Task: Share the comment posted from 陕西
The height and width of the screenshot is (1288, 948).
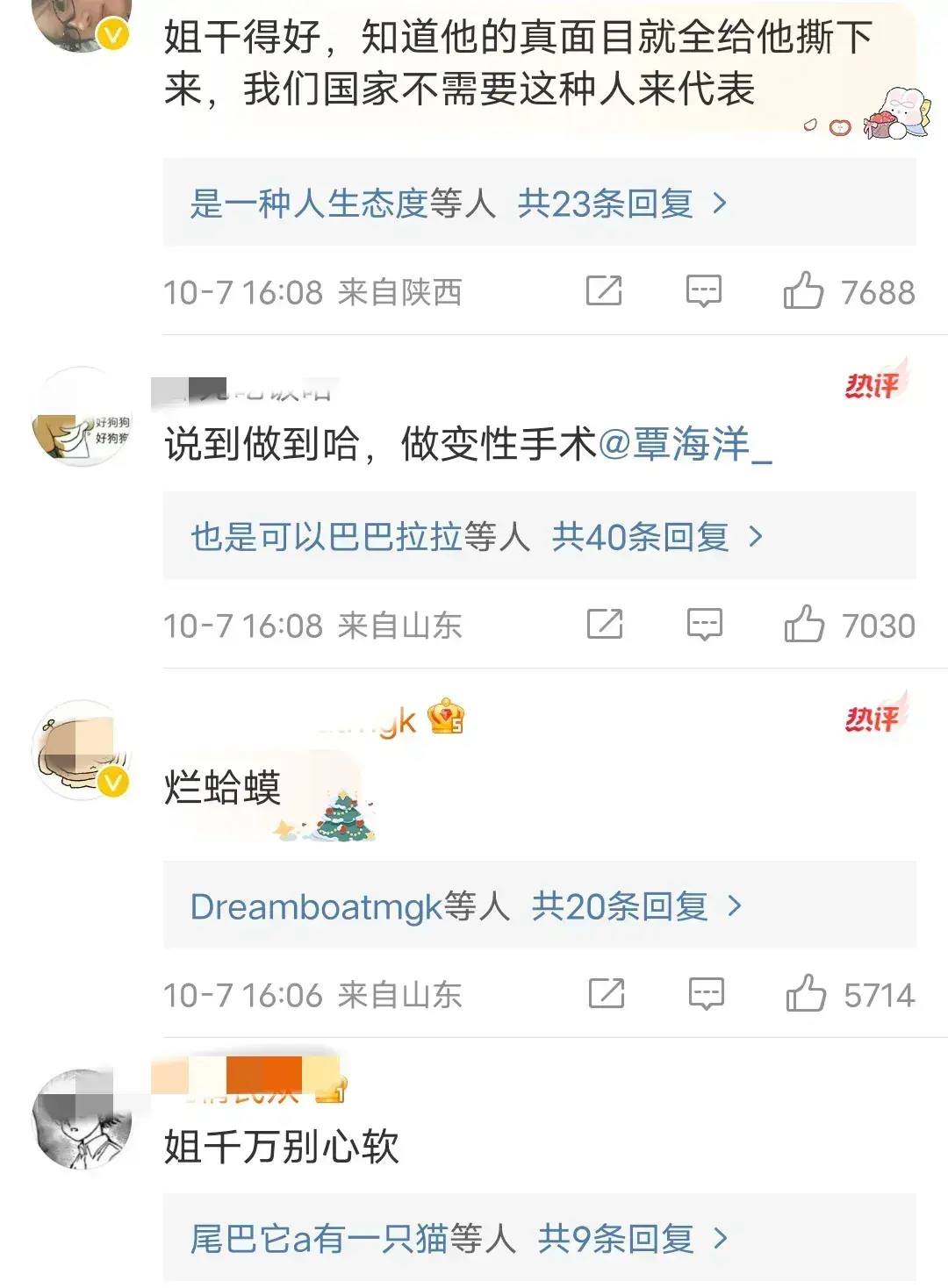Action: coord(604,291)
